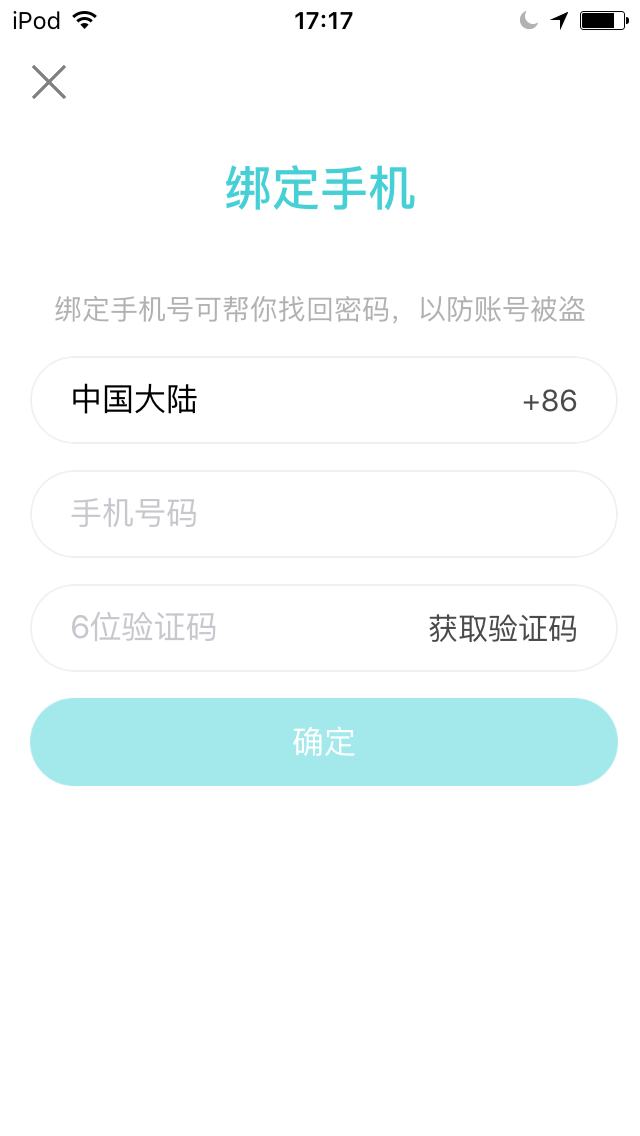The height and width of the screenshot is (1136, 640).
Task: Focus the 手机号码 phone number field
Action: [x=323, y=514]
